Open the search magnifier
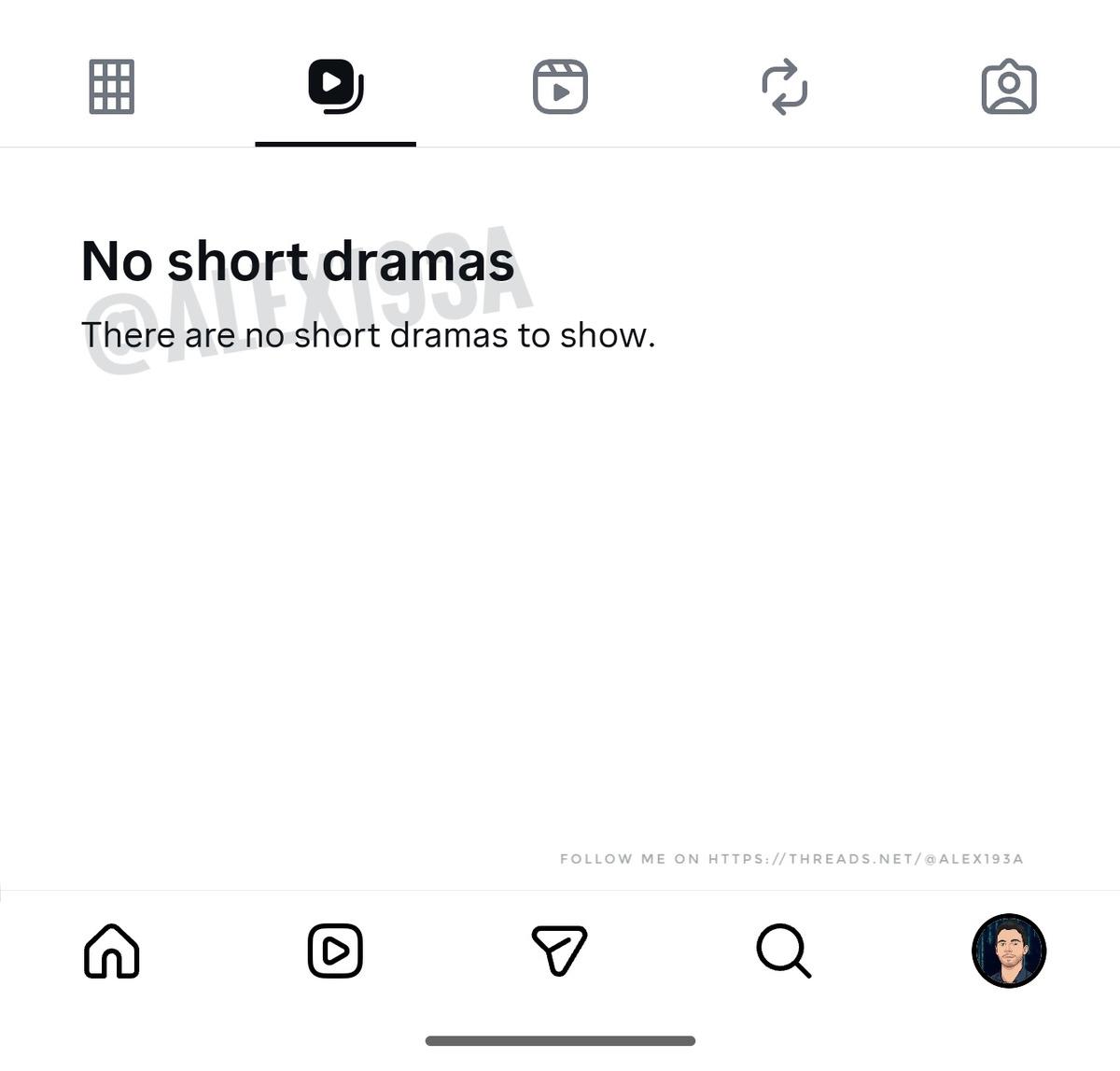This screenshot has width=1120, height=1071. click(x=783, y=951)
